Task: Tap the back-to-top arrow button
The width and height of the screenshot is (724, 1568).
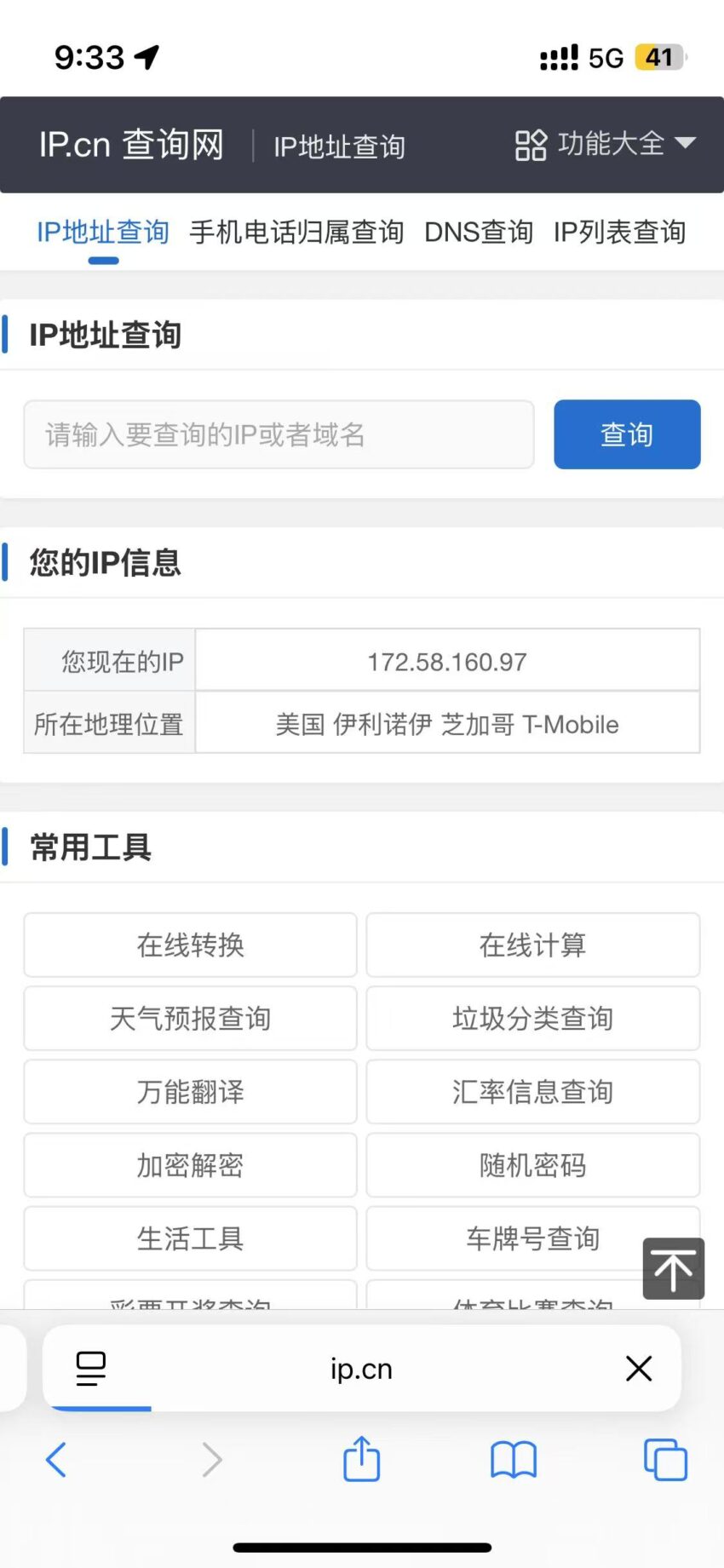Action: (x=674, y=1268)
